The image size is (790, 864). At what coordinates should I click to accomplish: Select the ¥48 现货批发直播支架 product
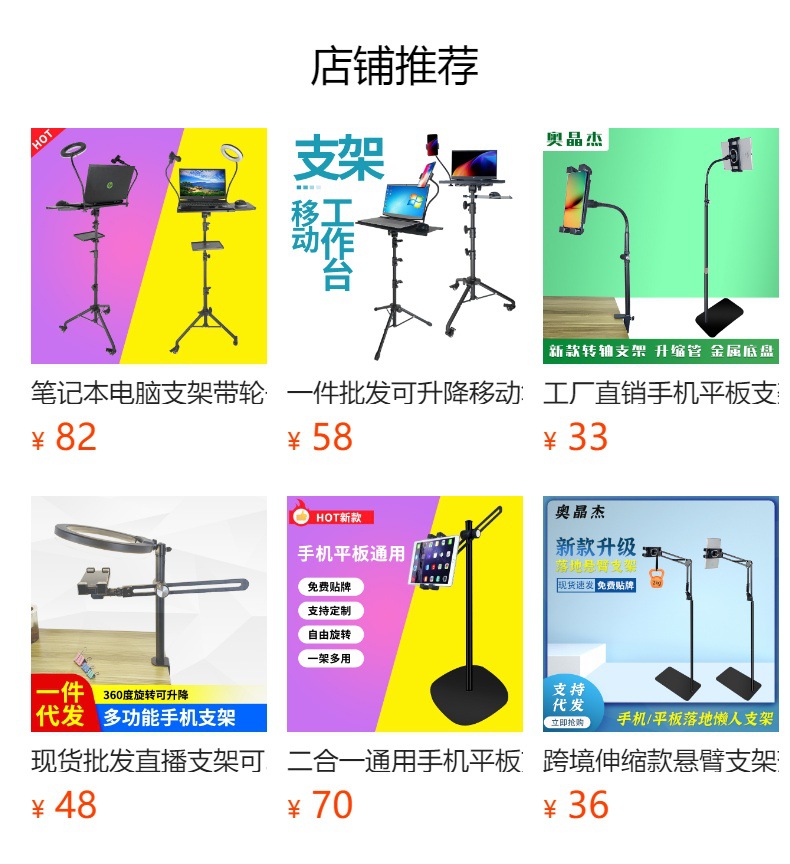click(x=149, y=658)
